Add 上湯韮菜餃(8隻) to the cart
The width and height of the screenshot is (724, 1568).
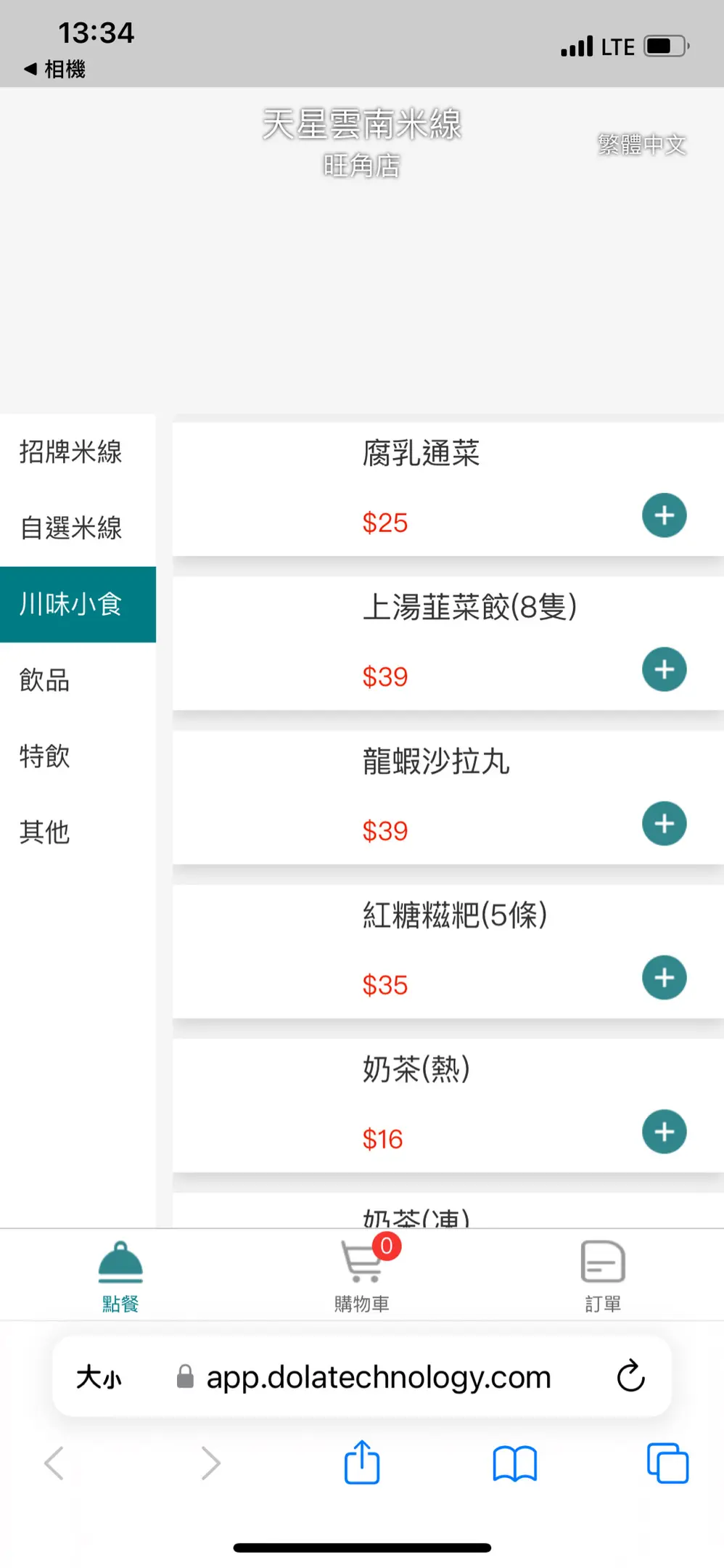[664, 669]
